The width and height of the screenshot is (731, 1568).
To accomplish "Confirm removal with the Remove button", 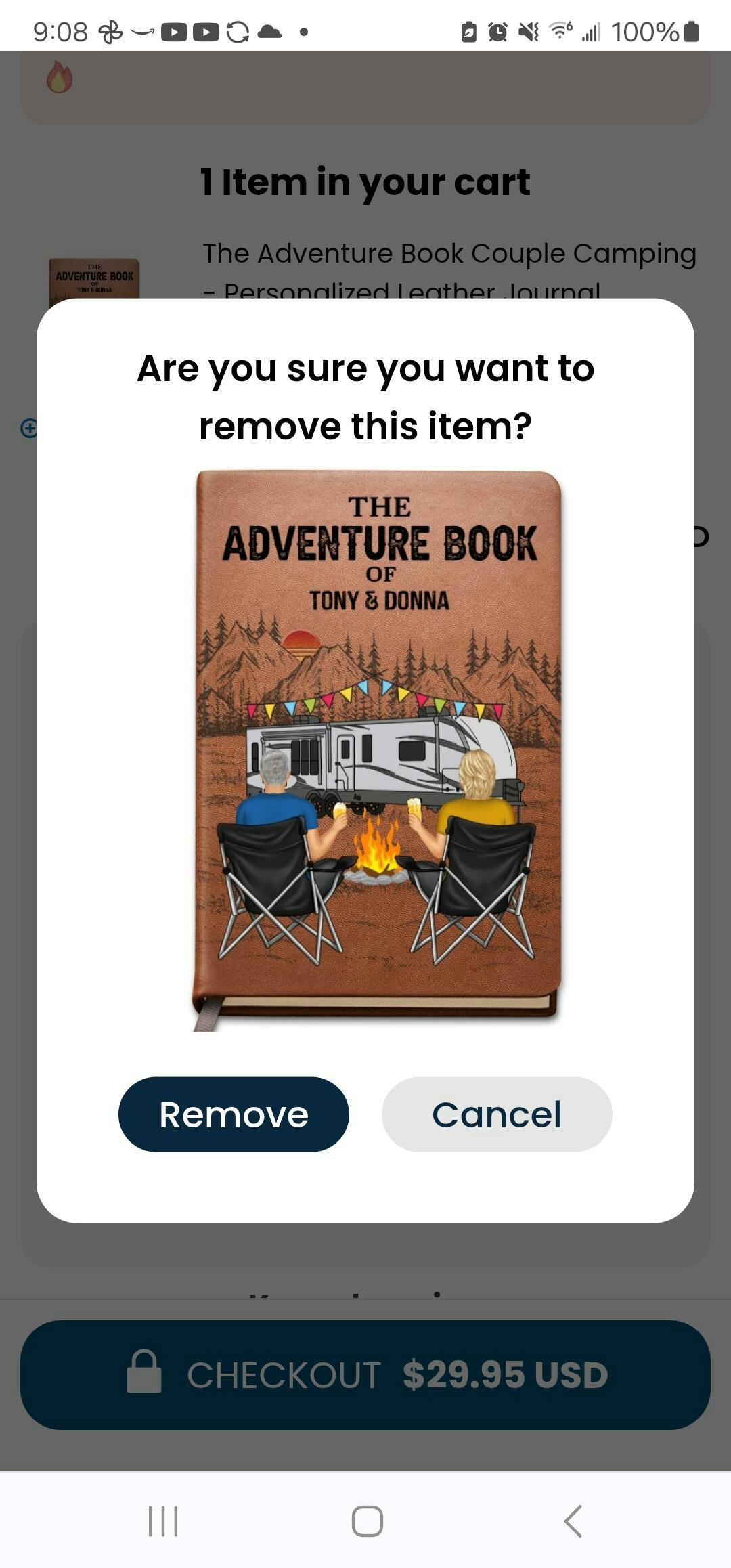I will 234,1114.
